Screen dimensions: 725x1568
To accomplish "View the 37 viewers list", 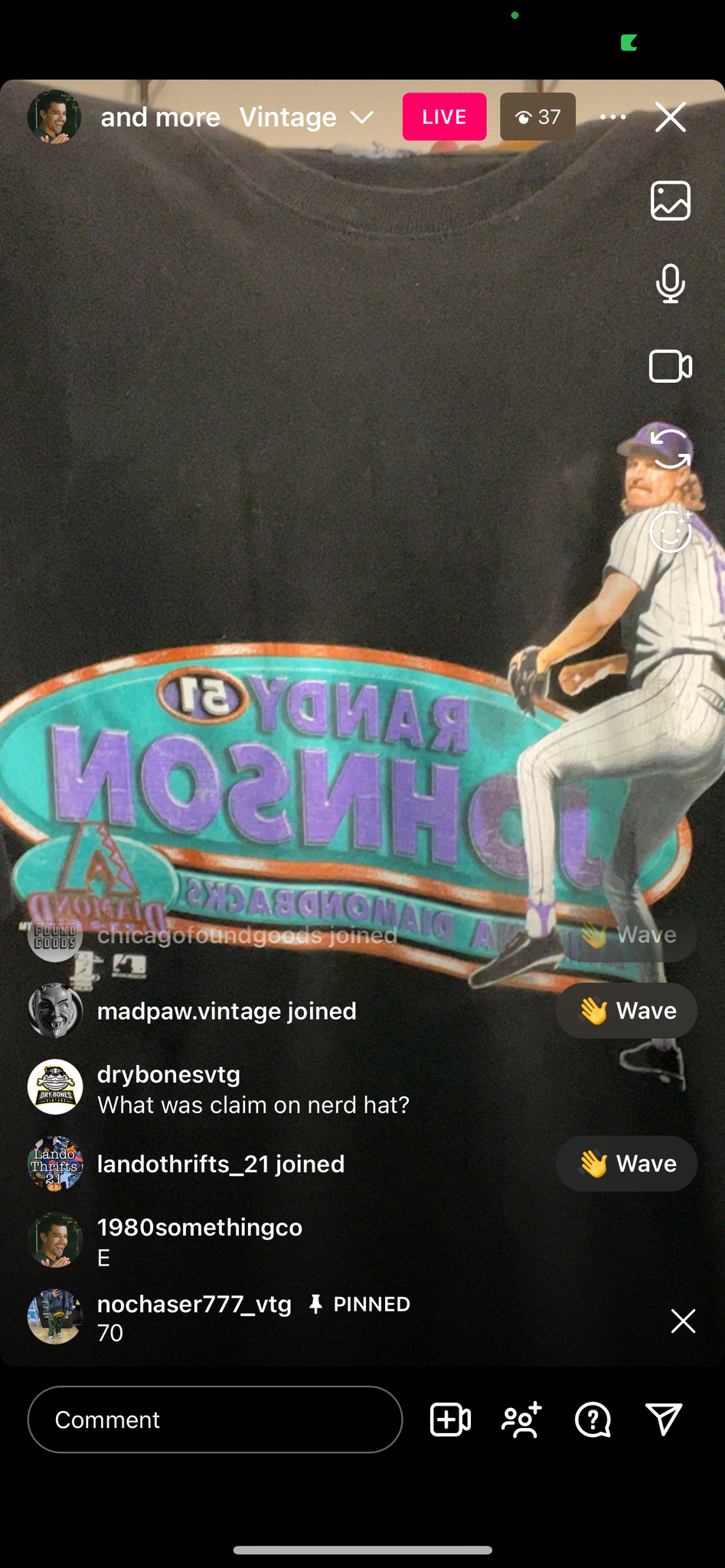I will point(537,117).
